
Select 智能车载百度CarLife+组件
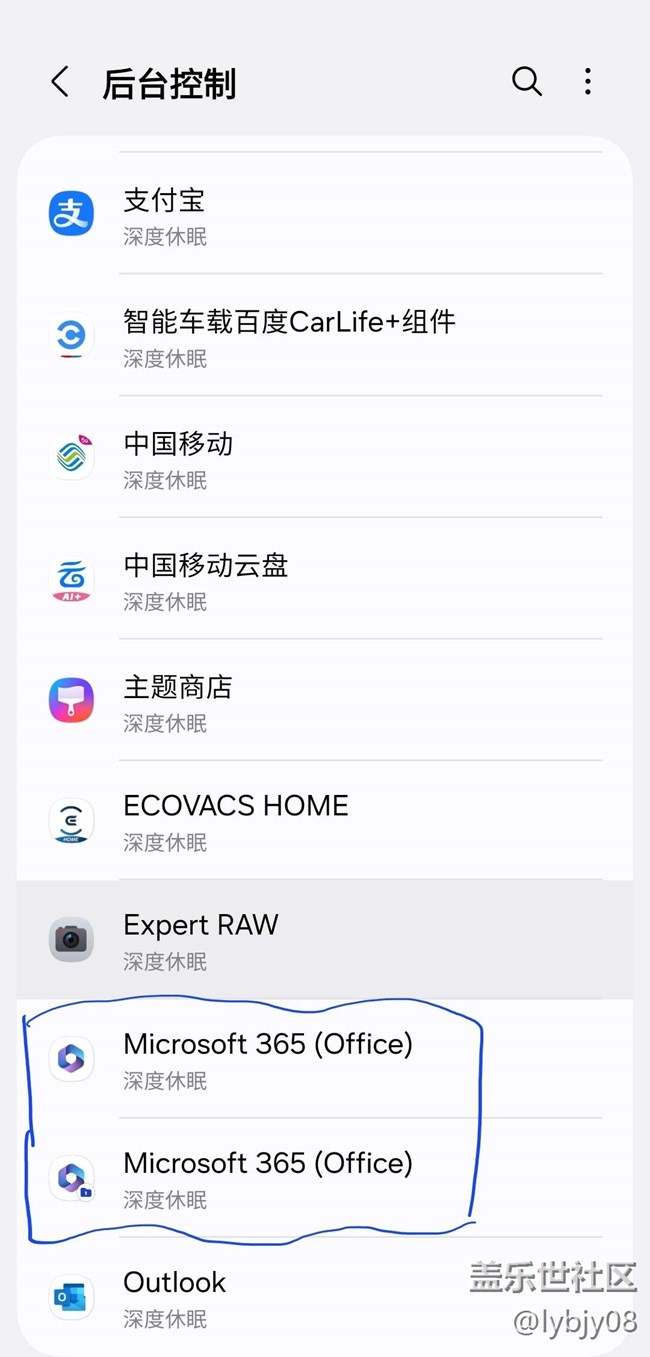tap(325, 335)
